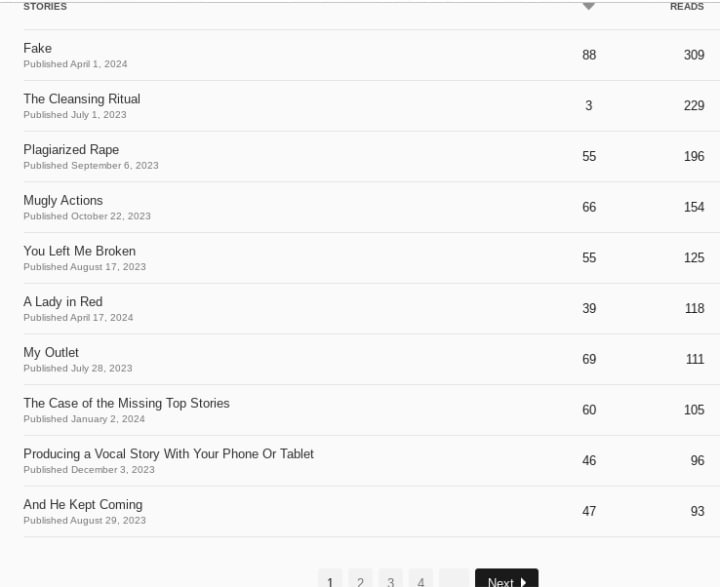
Task: Jump to page 3 of stories
Action: click(390, 580)
